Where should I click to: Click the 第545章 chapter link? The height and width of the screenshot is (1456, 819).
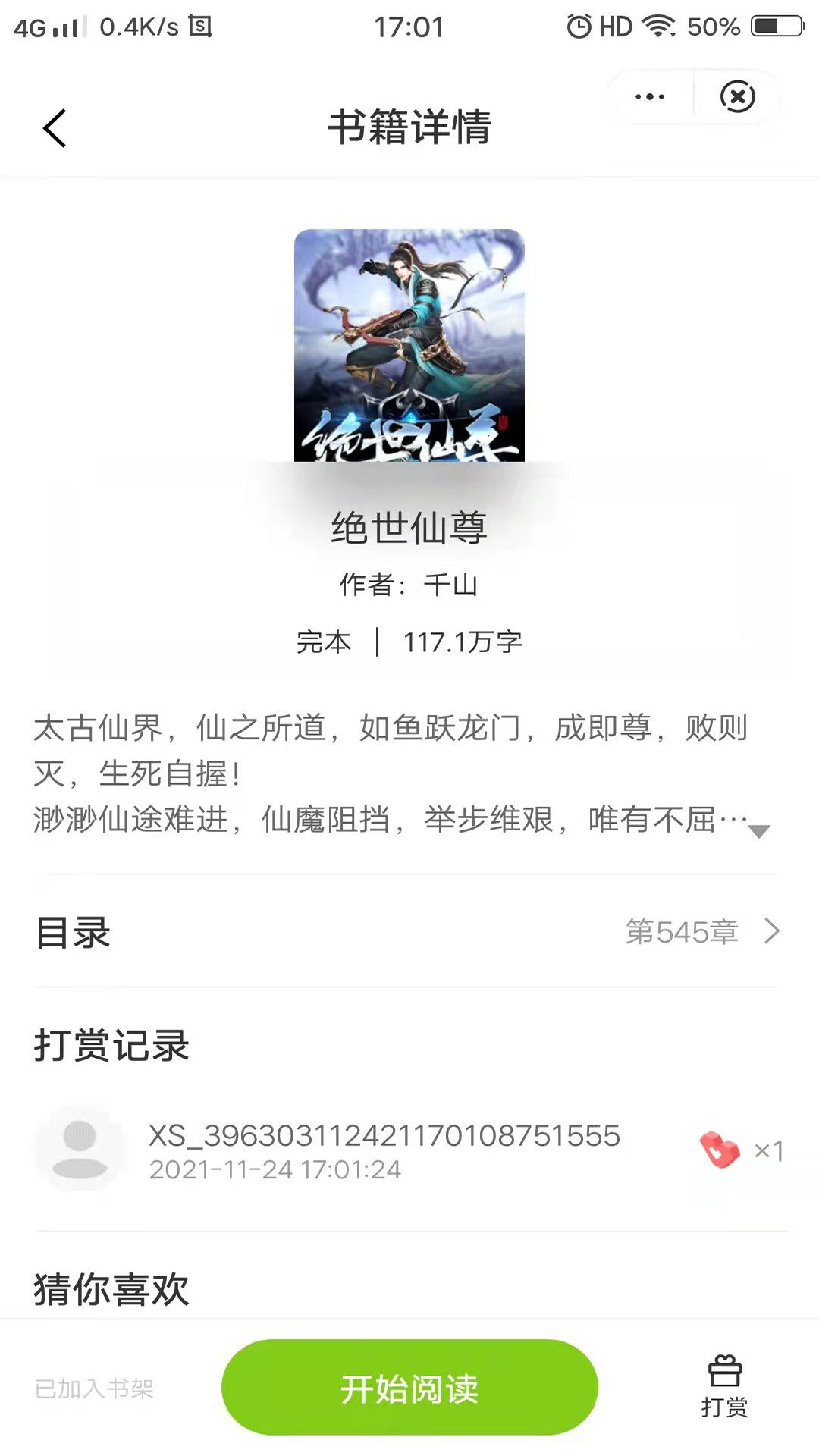pos(682,930)
